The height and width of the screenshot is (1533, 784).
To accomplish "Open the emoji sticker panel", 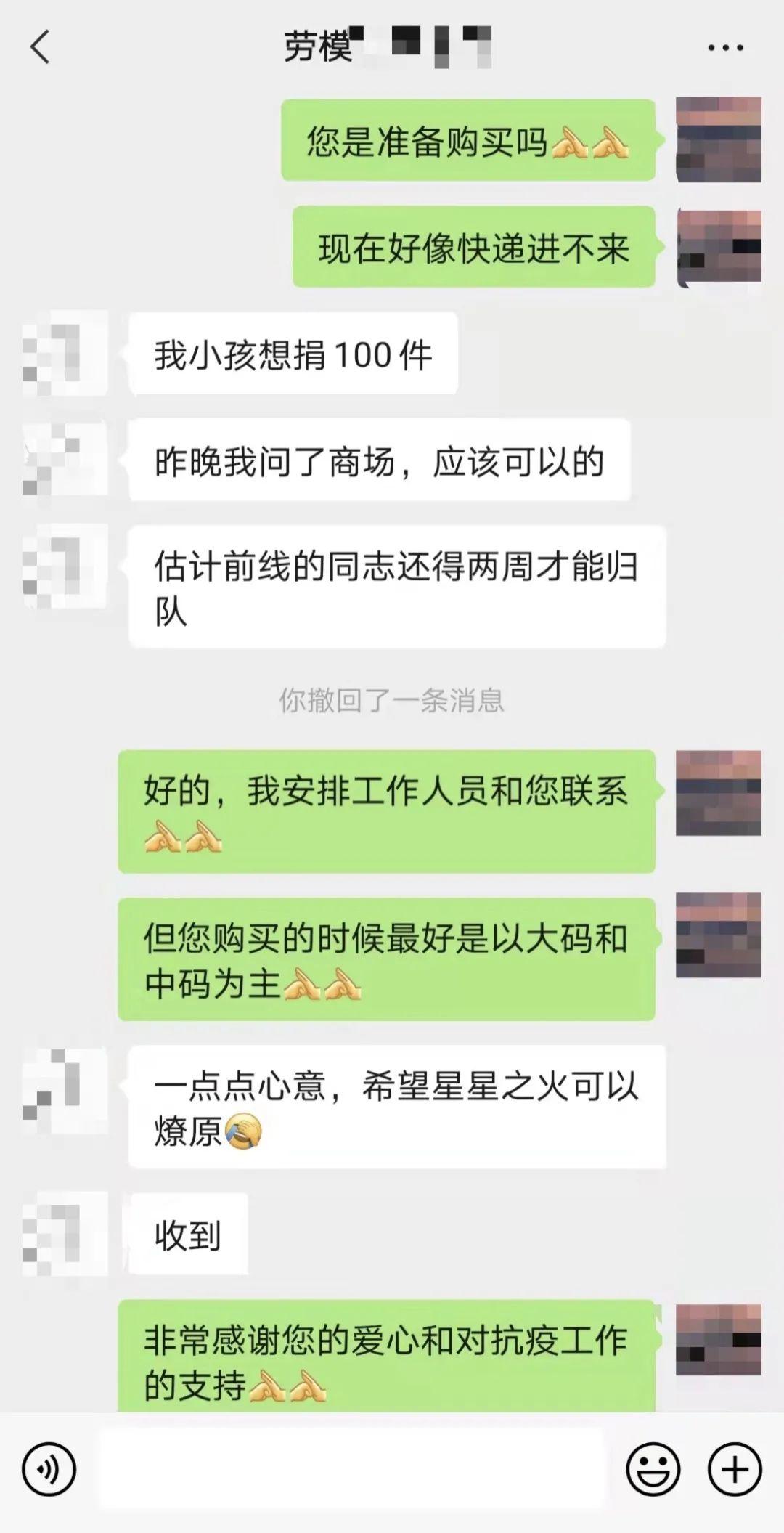I will (x=653, y=1469).
